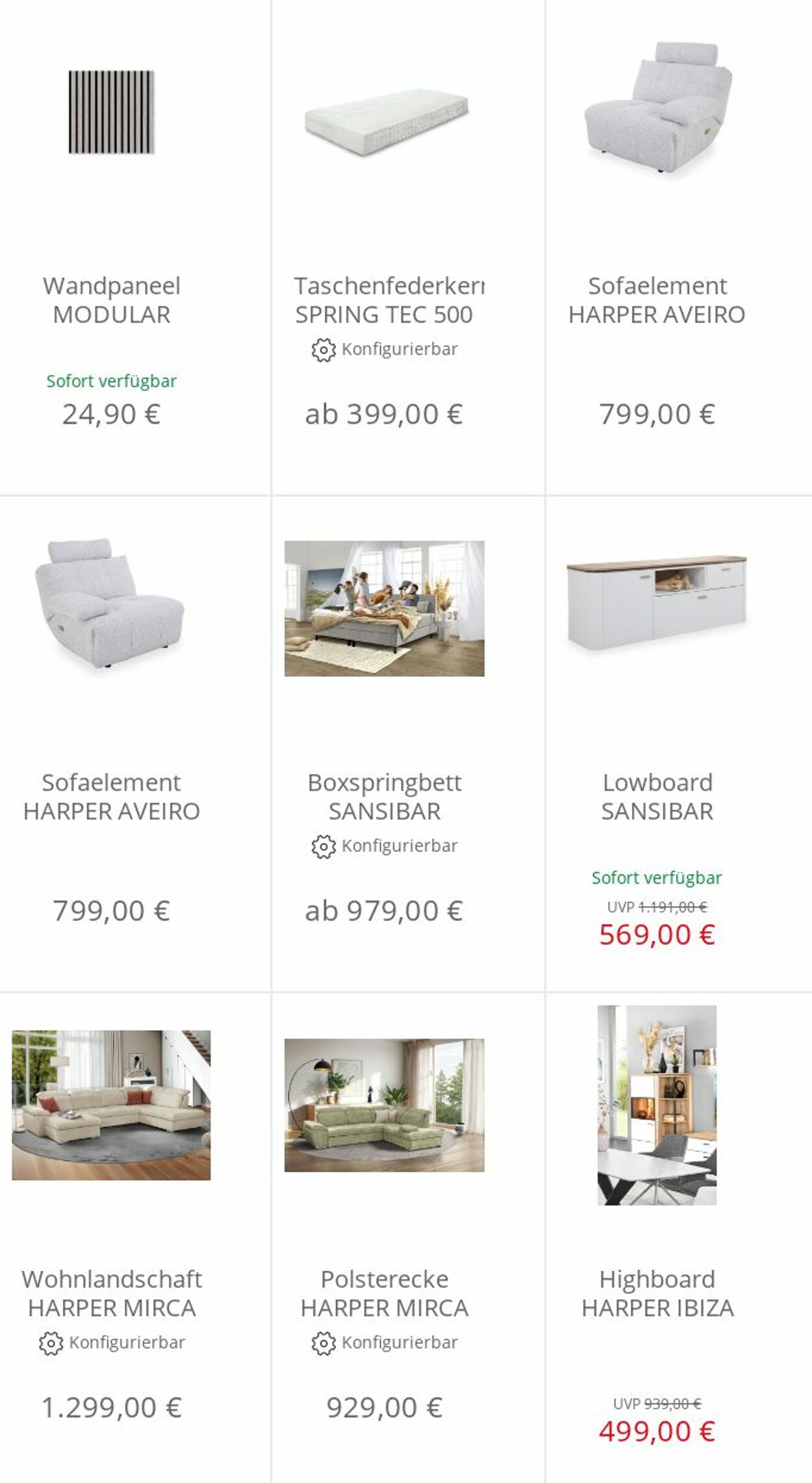Screen dimensions: 812x1483
Task: Open the Boxspringbett SANSIBAR product
Action: [x=385, y=743]
